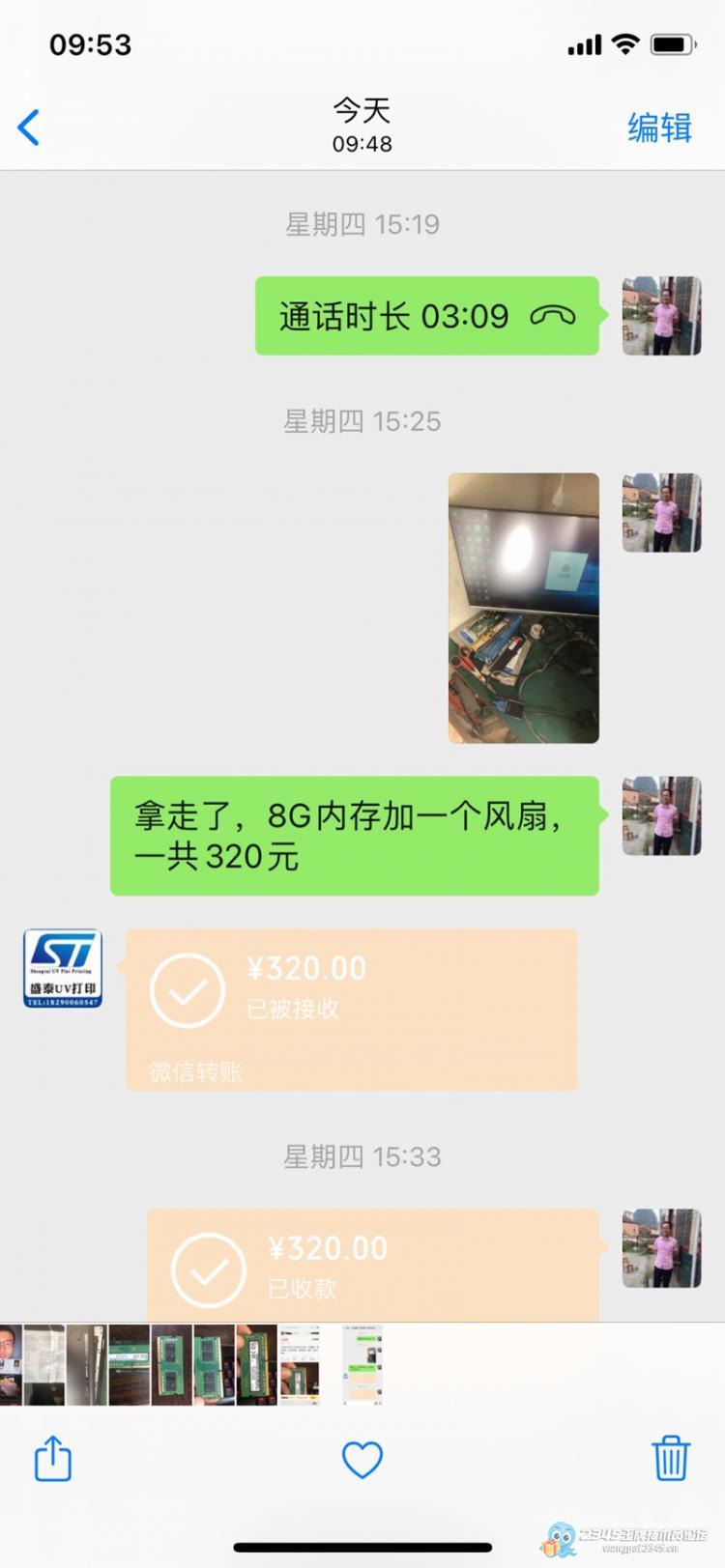Delete this photo with the trash icon
The image size is (725, 1568).
(670, 1458)
